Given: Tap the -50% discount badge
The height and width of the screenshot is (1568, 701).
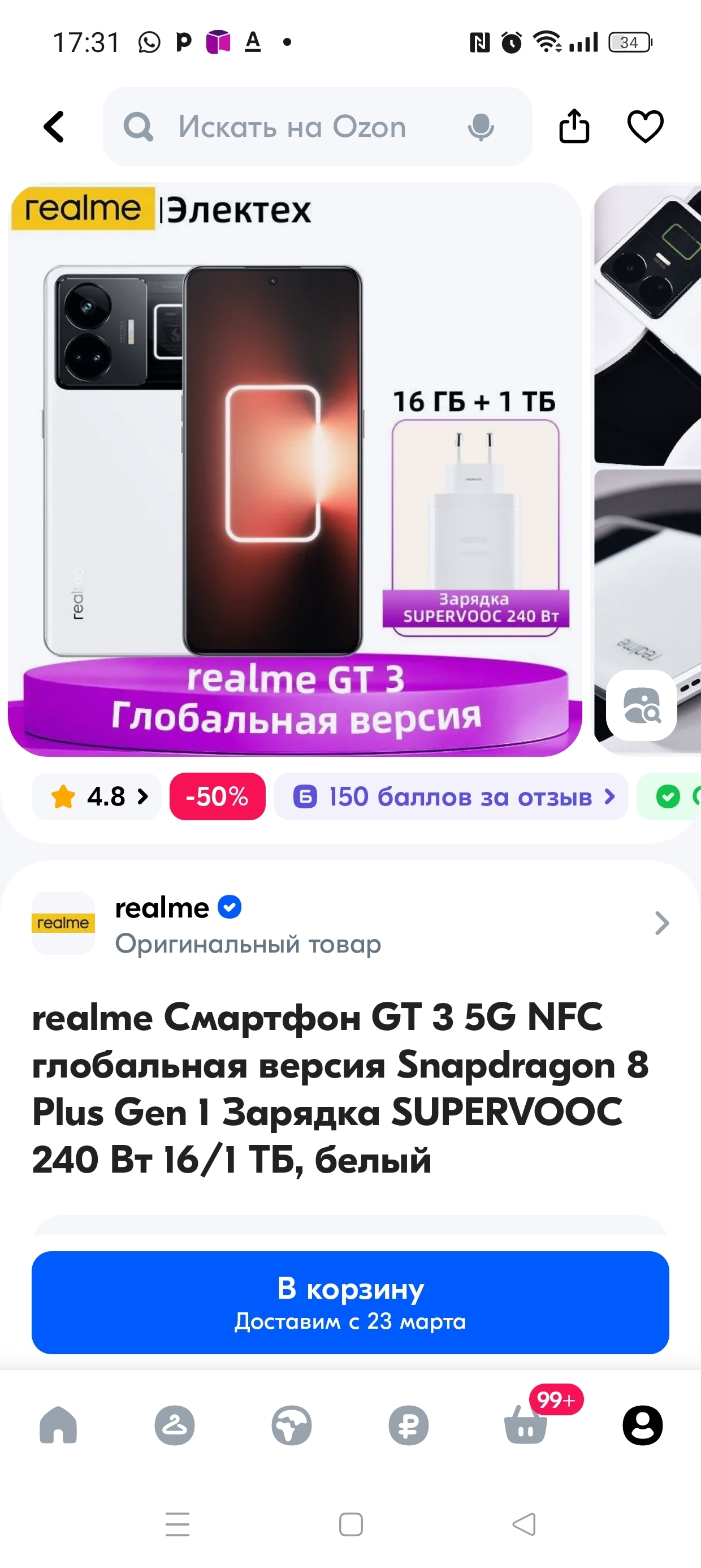Looking at the screenshot, I should (x=217, y=796).
